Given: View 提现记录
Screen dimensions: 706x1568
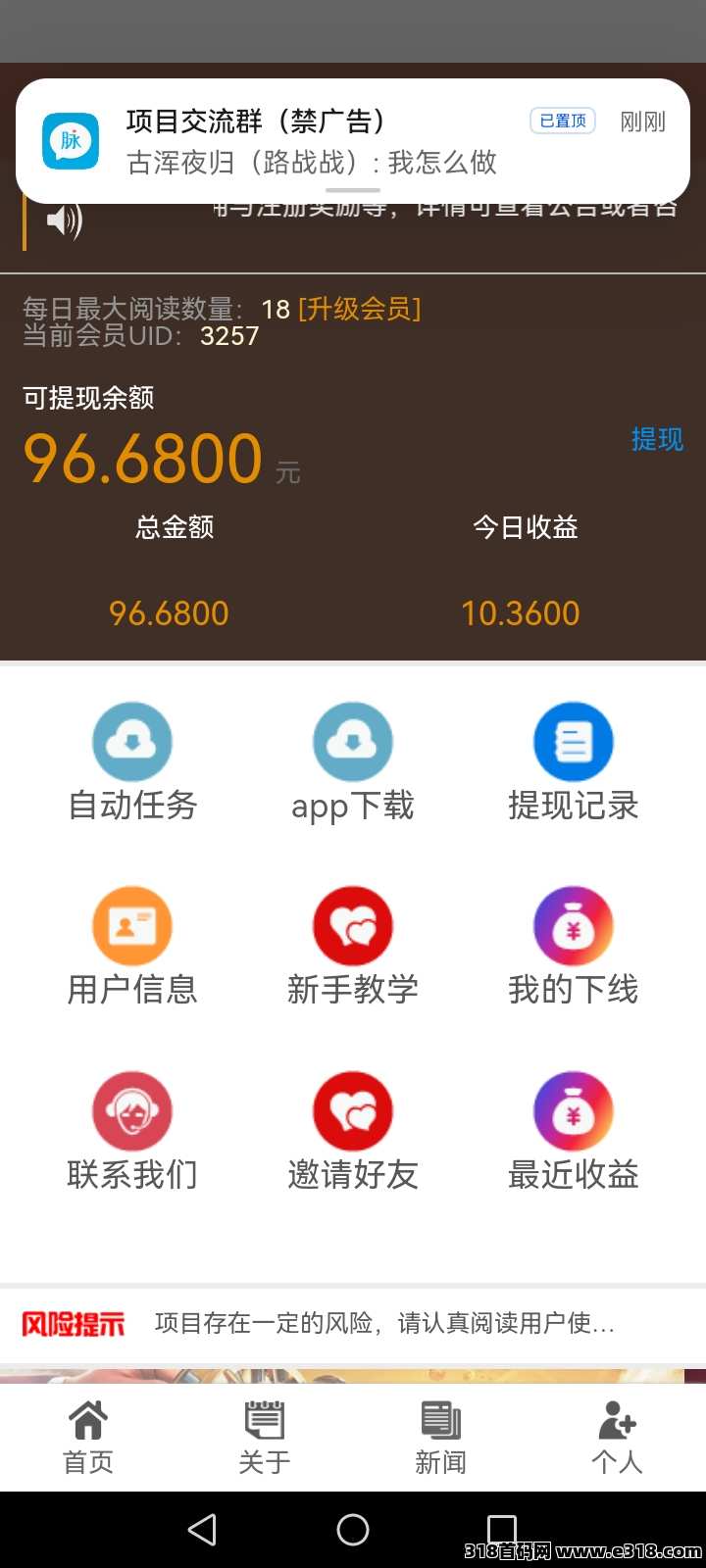Looking at the screenshot, I should click(x=574, y=762).
